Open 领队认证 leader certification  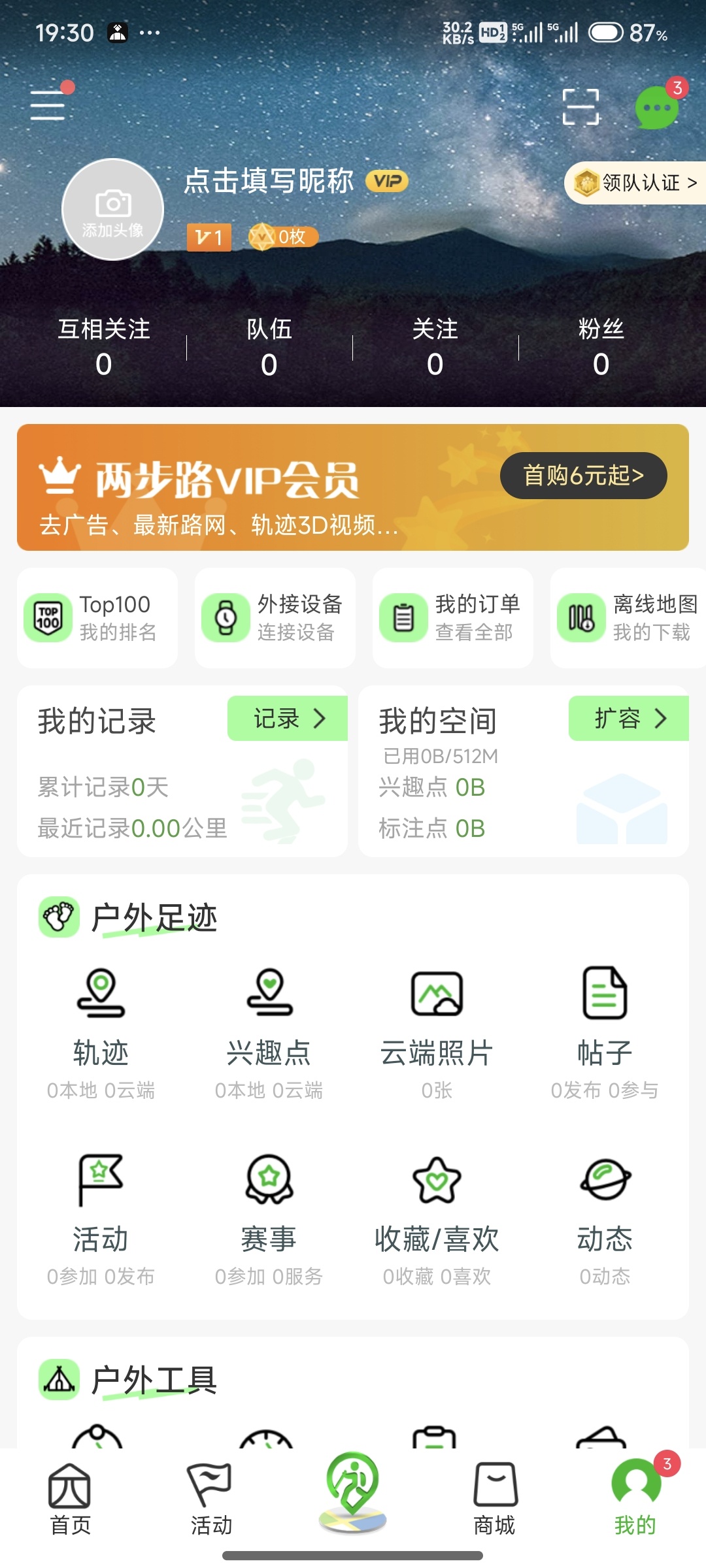[635, 183]
